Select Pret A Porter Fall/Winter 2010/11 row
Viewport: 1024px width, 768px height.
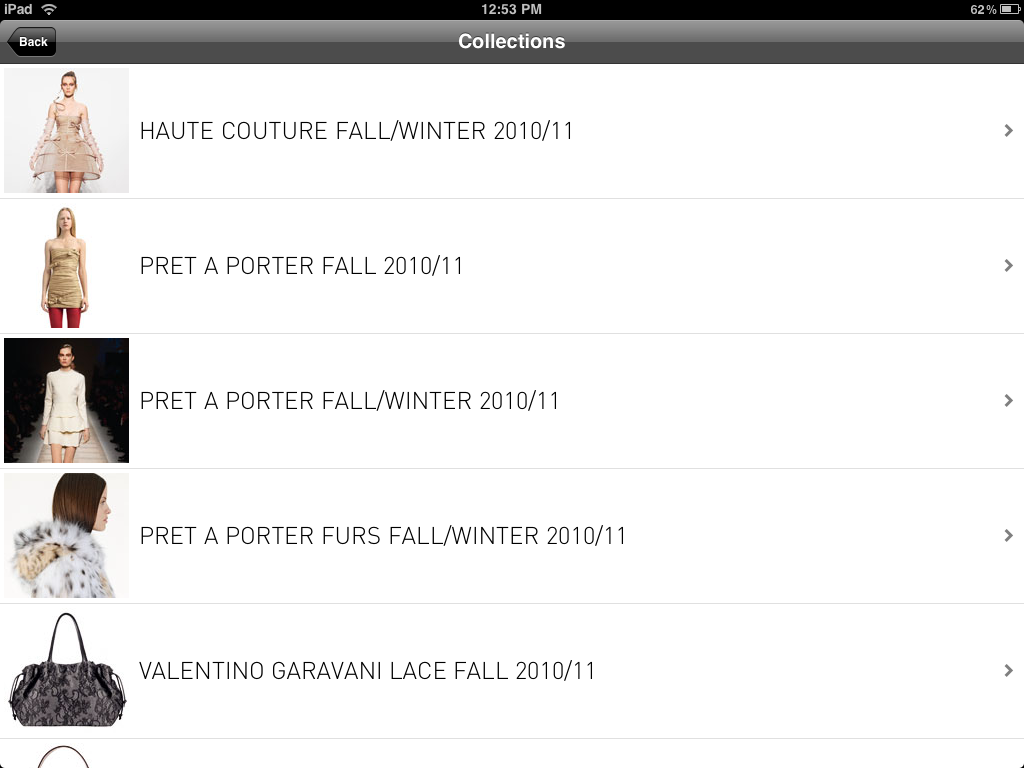(512, 401)
